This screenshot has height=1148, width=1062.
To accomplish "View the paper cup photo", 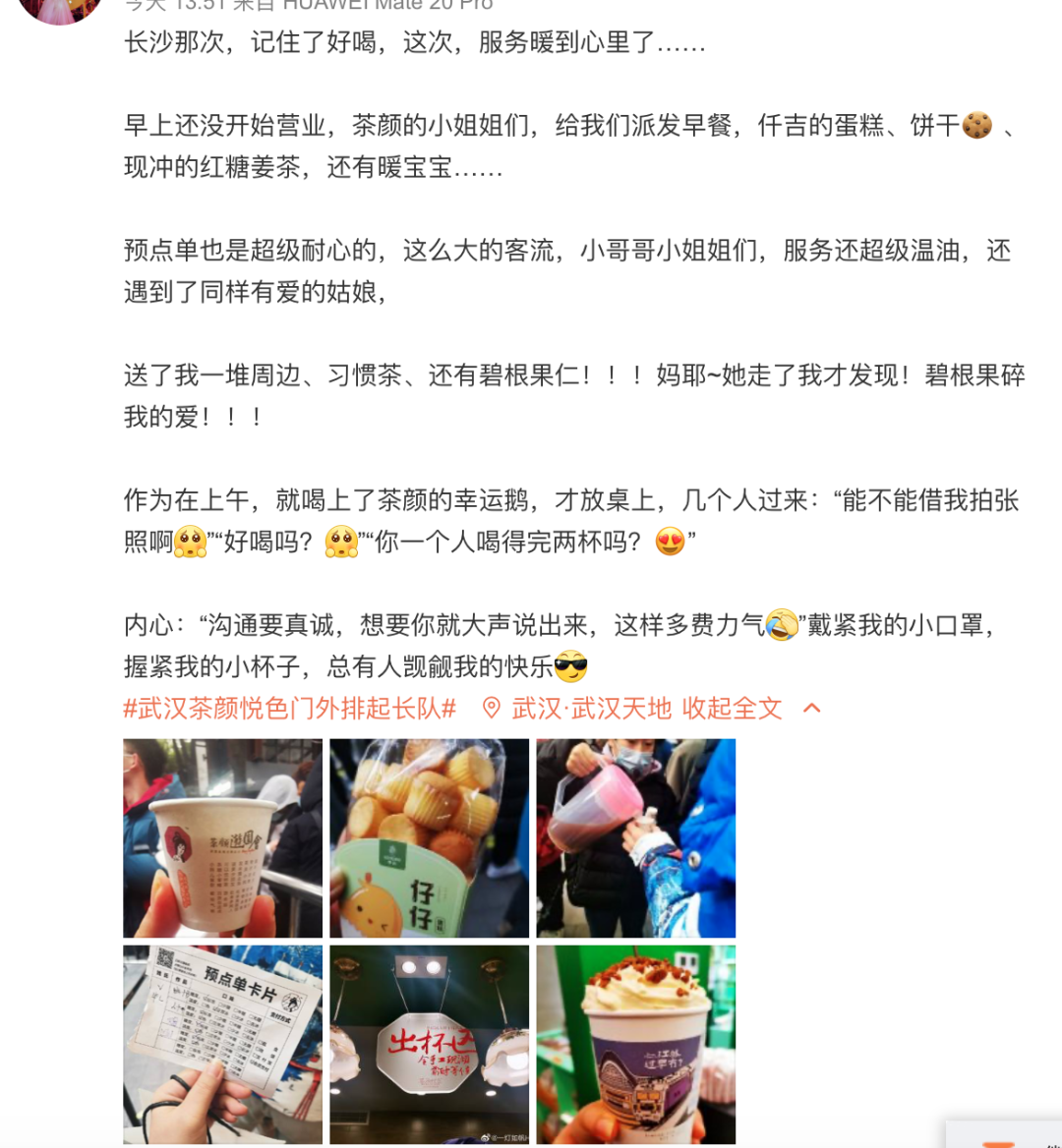I will coord(222,838).
